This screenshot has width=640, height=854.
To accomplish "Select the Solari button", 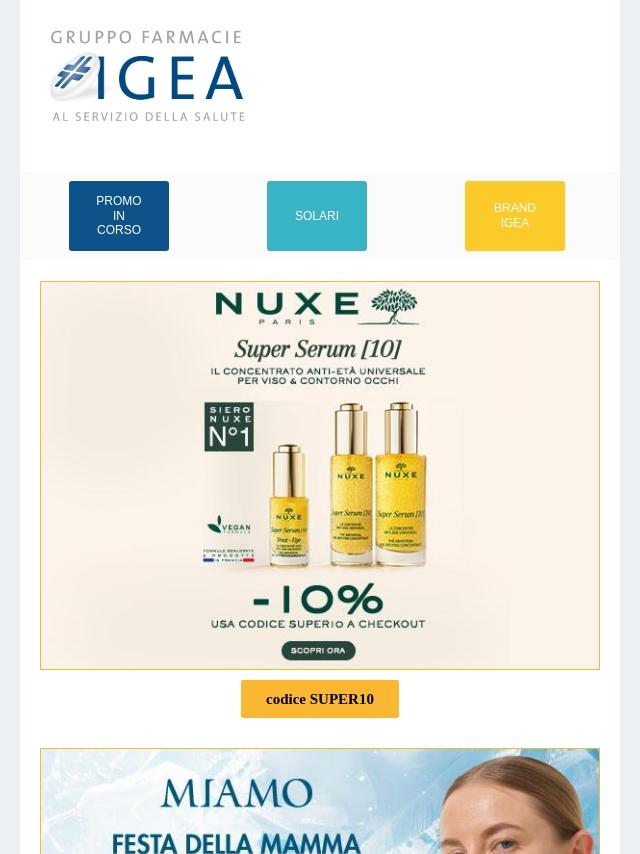I will tap(317, 216).
